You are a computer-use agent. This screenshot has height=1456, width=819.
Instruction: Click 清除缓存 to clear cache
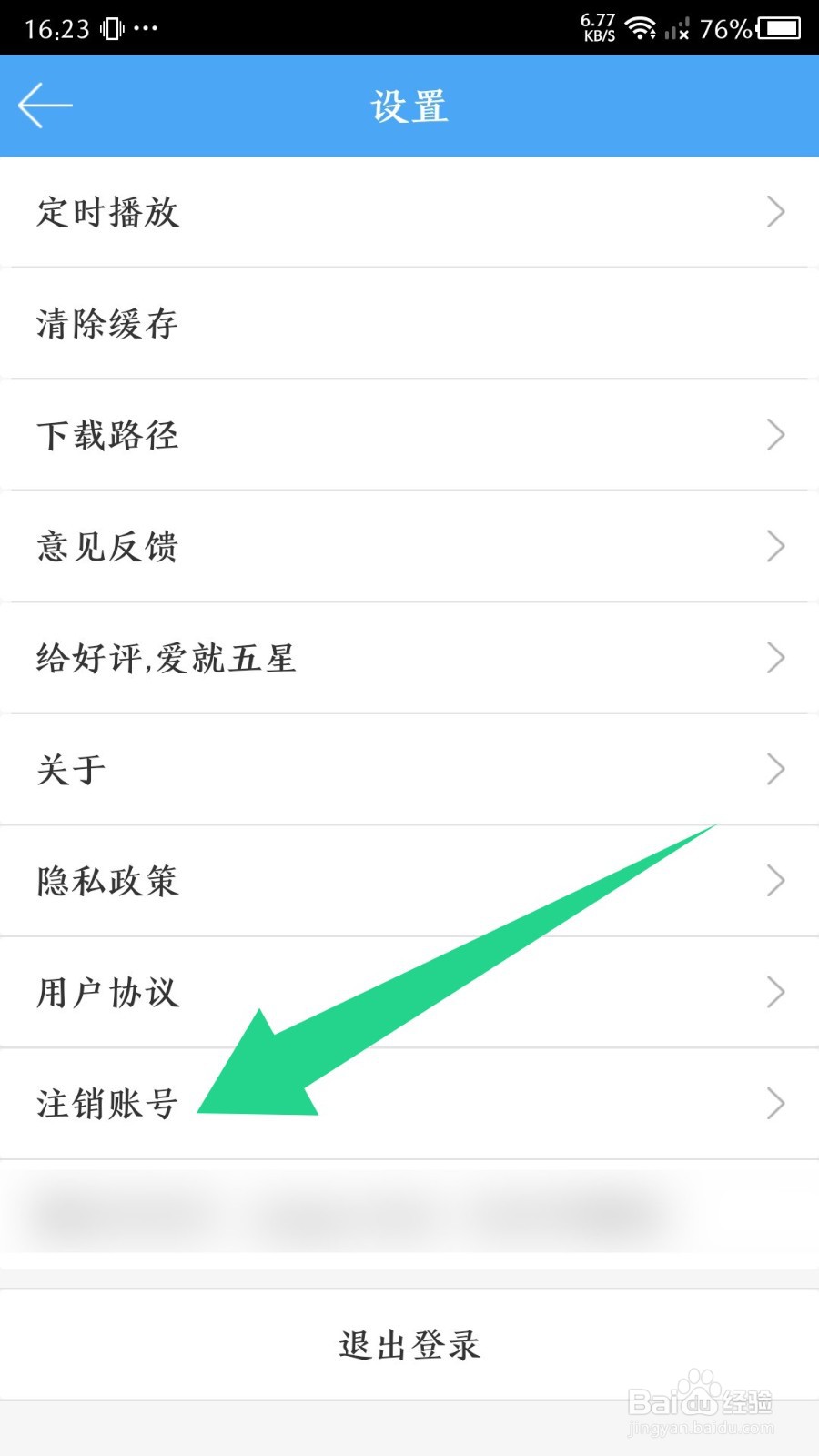tap(106, 324)
